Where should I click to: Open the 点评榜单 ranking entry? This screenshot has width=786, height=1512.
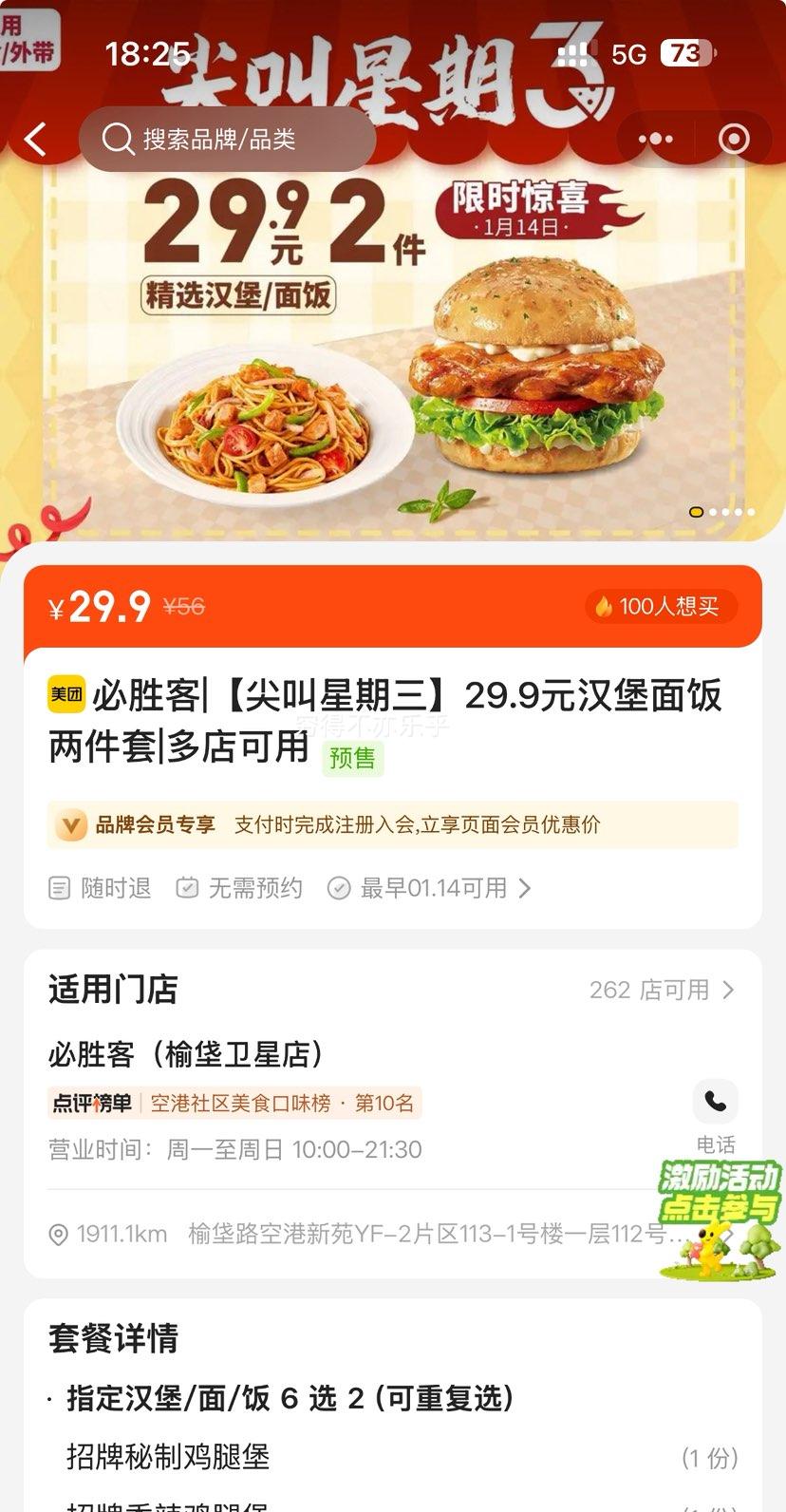tap(85, 1103)
